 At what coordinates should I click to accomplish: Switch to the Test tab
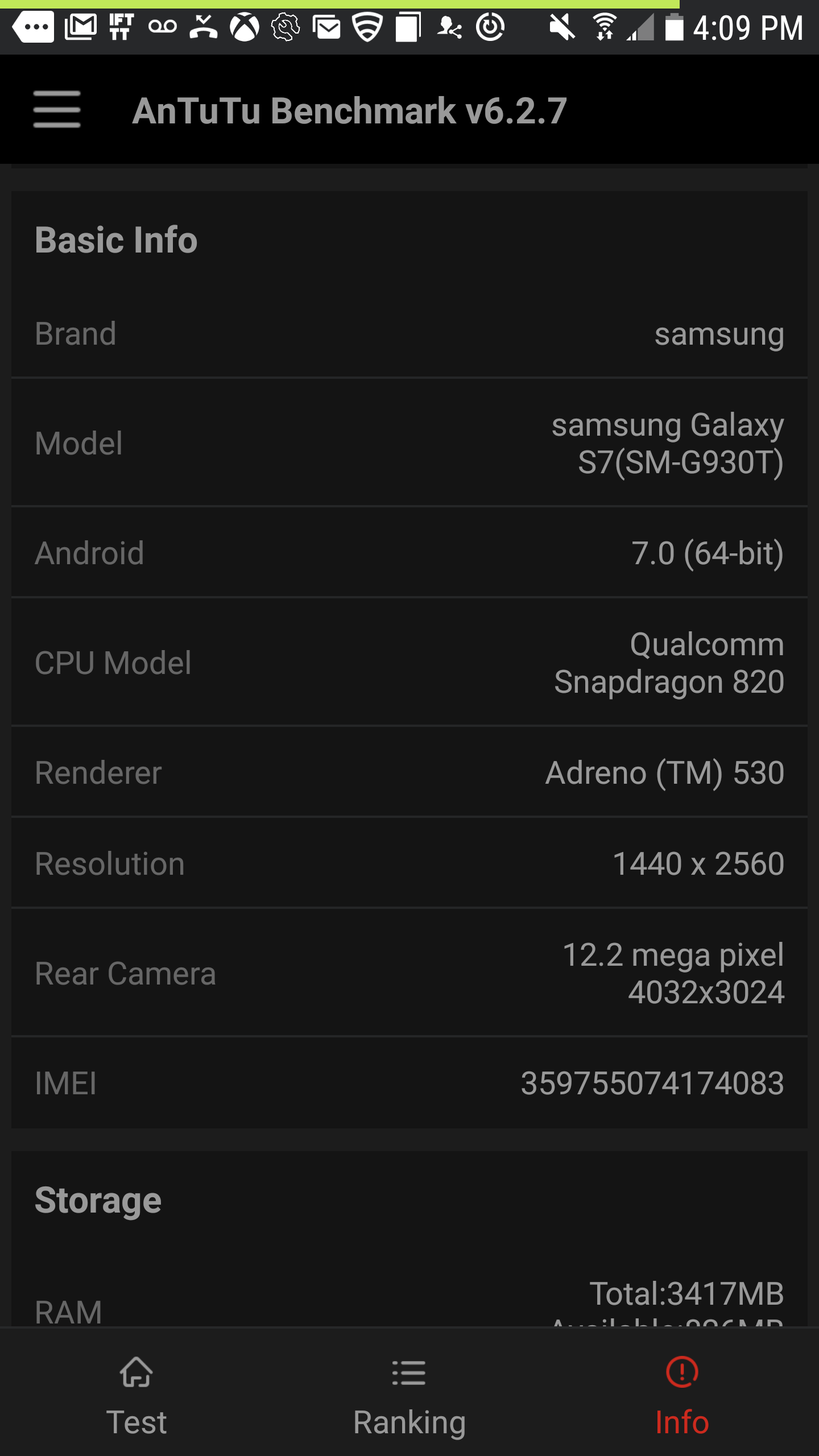click(136, 1393)
